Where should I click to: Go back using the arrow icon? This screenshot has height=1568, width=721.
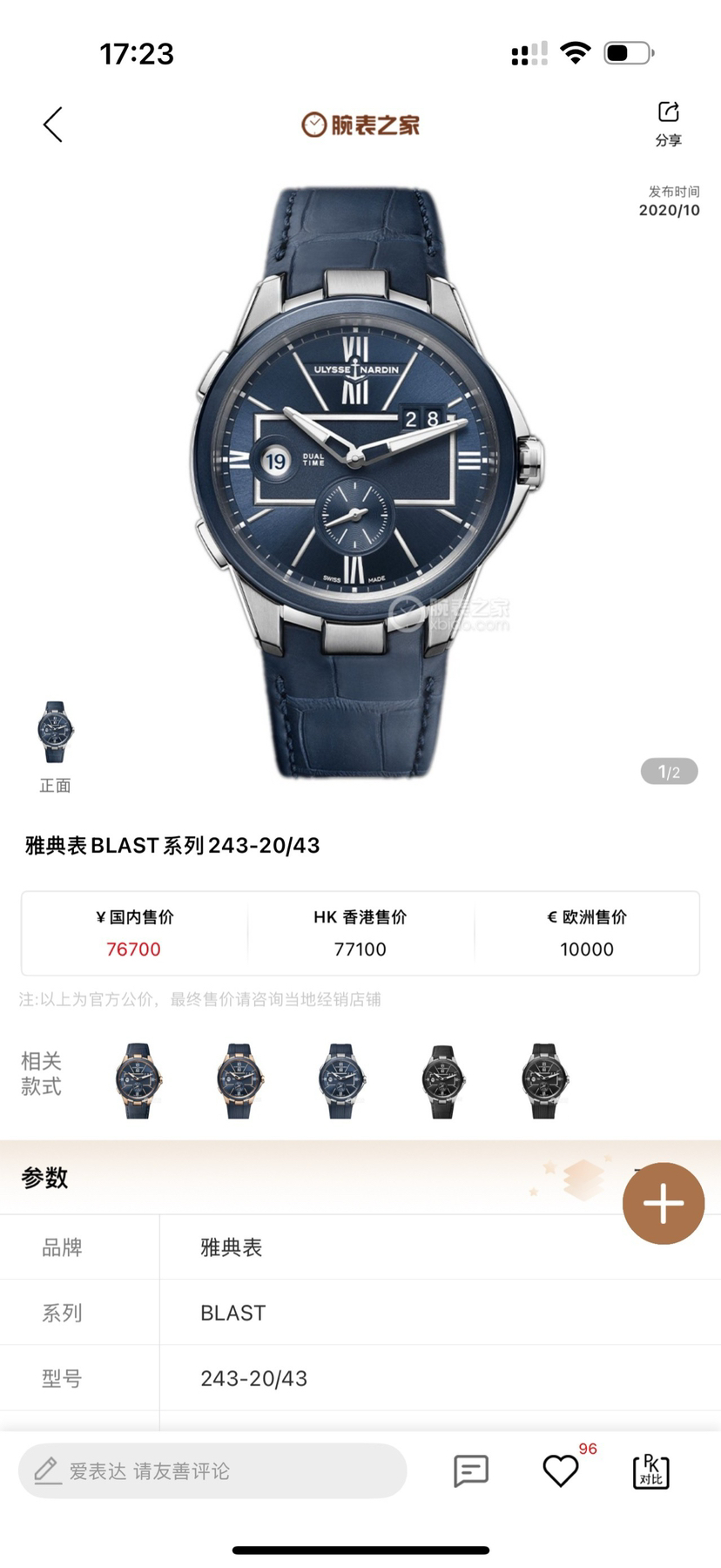53,125
